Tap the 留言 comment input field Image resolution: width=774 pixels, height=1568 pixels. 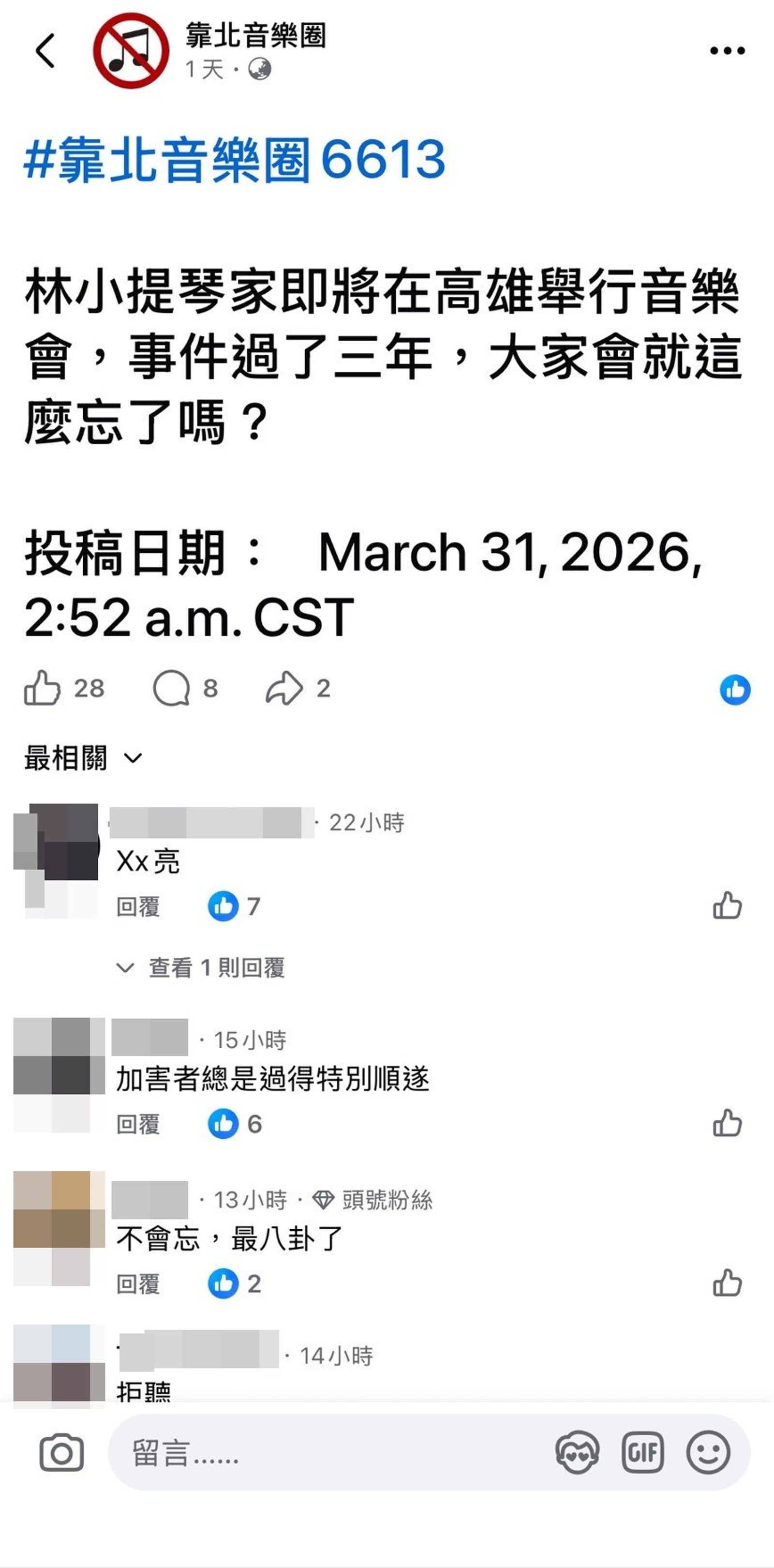[328, 1453]
